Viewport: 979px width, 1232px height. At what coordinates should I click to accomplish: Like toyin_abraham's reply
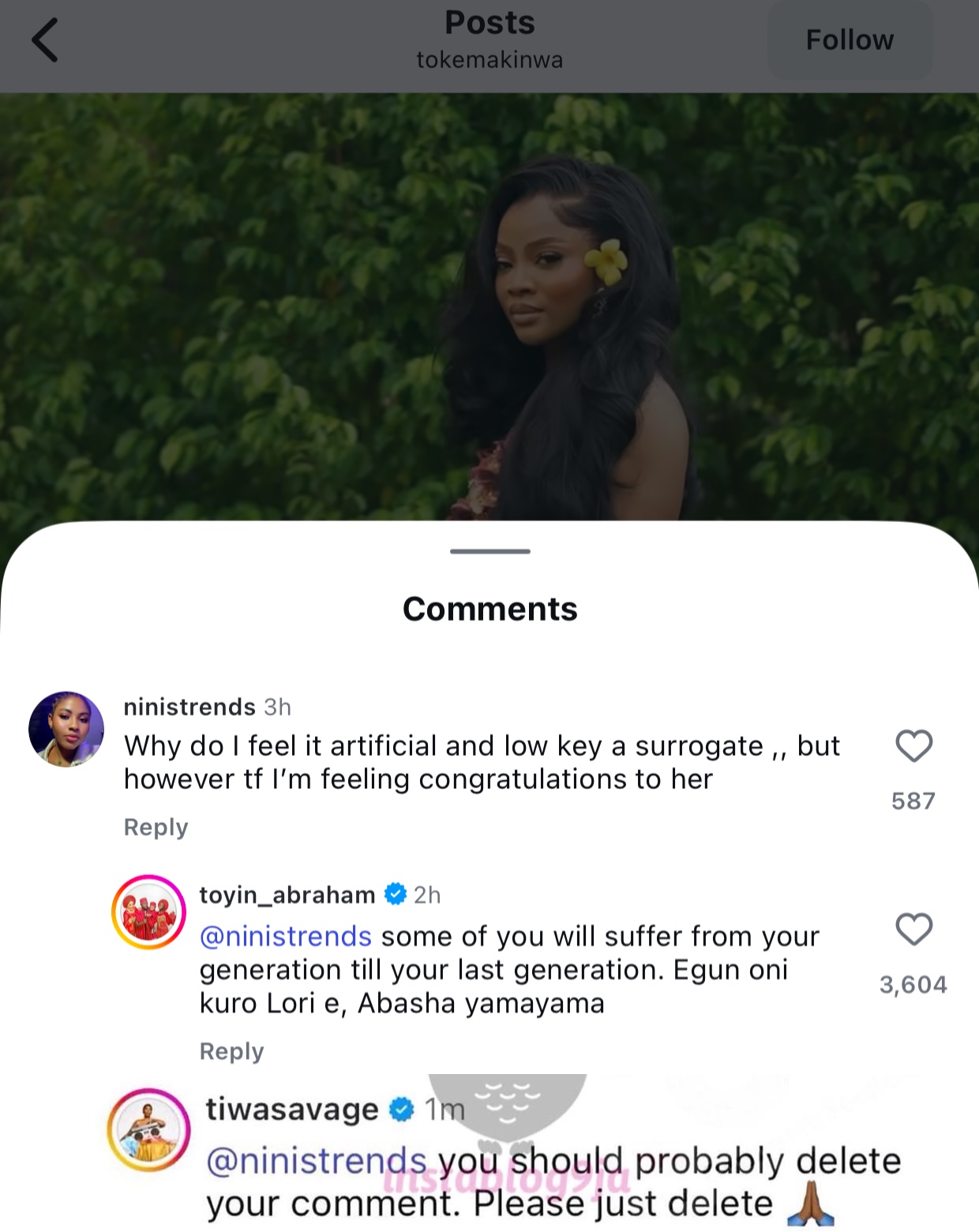(x=913, y=930)
